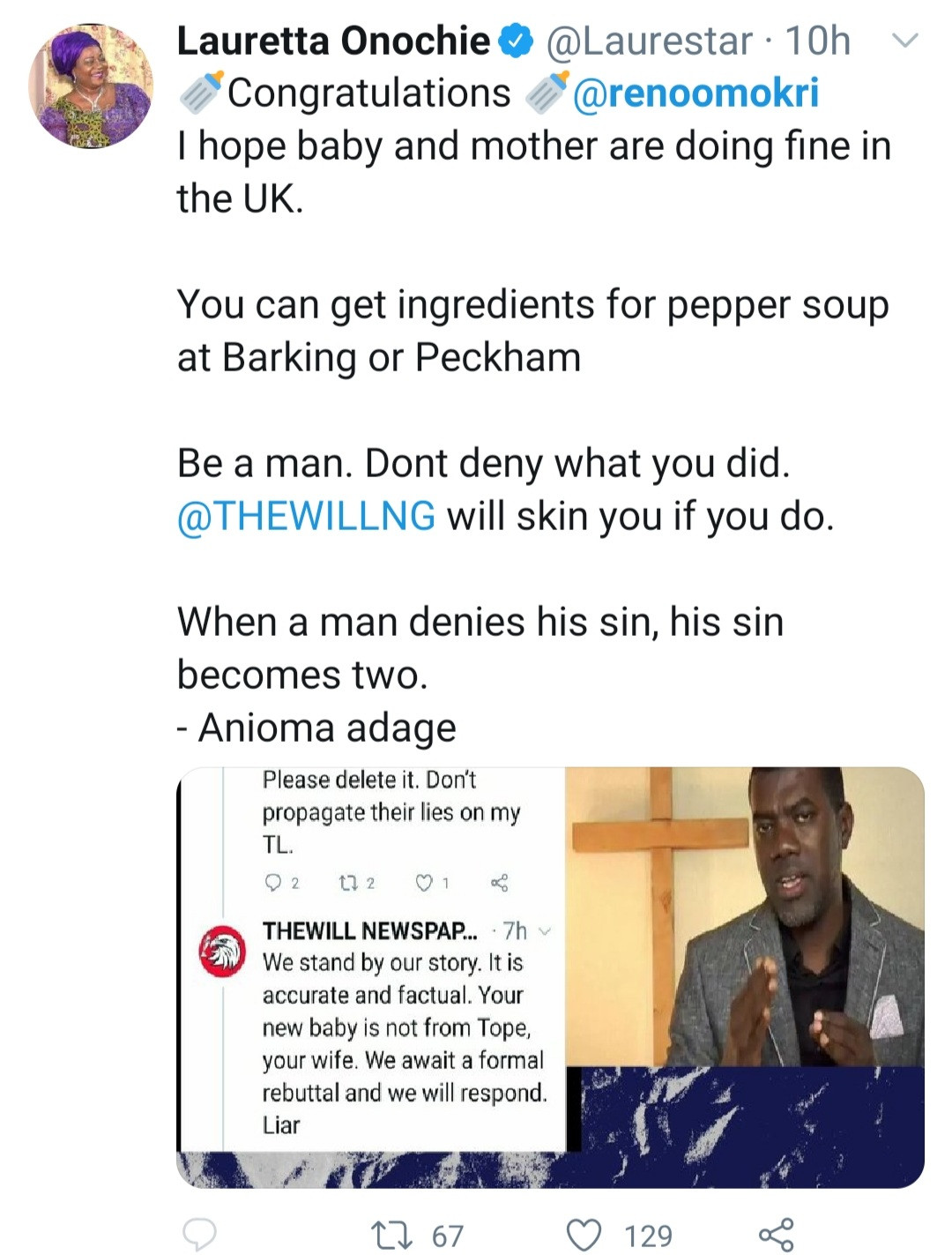Share Lauretta Onochie's tweet
The height and width of the screenshot is (1255, 952).
[776, 1234]
